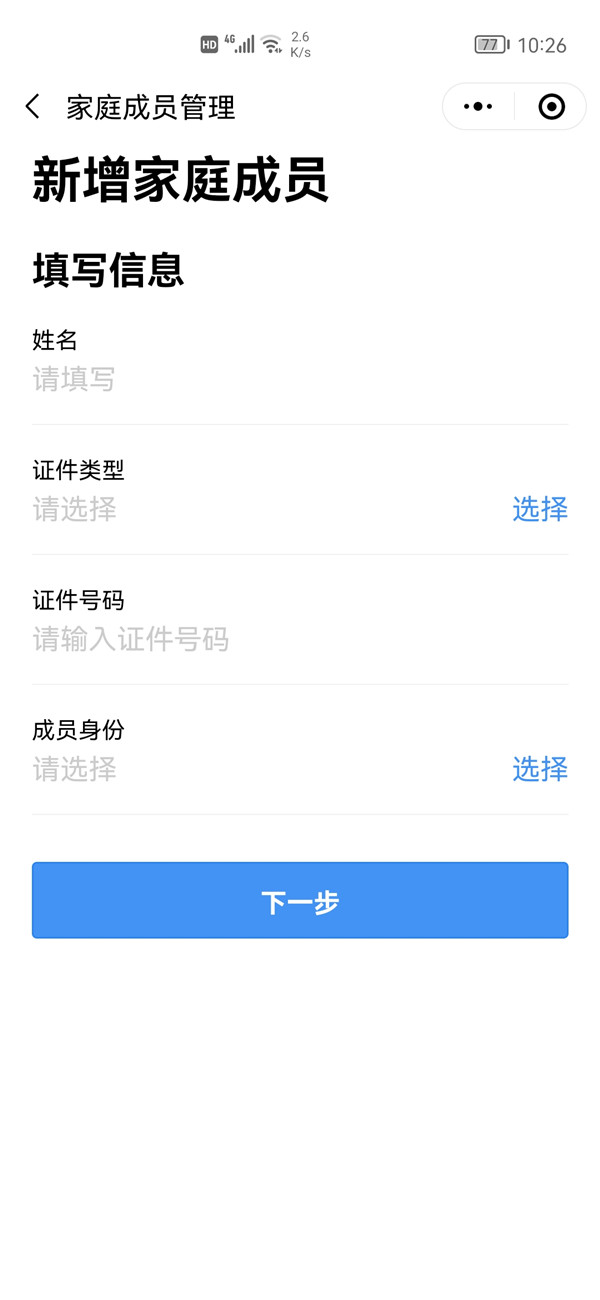This screenshot has width=600, height=1300.
Task: Tap the 下一步 button
Action: tap(300, 900)
